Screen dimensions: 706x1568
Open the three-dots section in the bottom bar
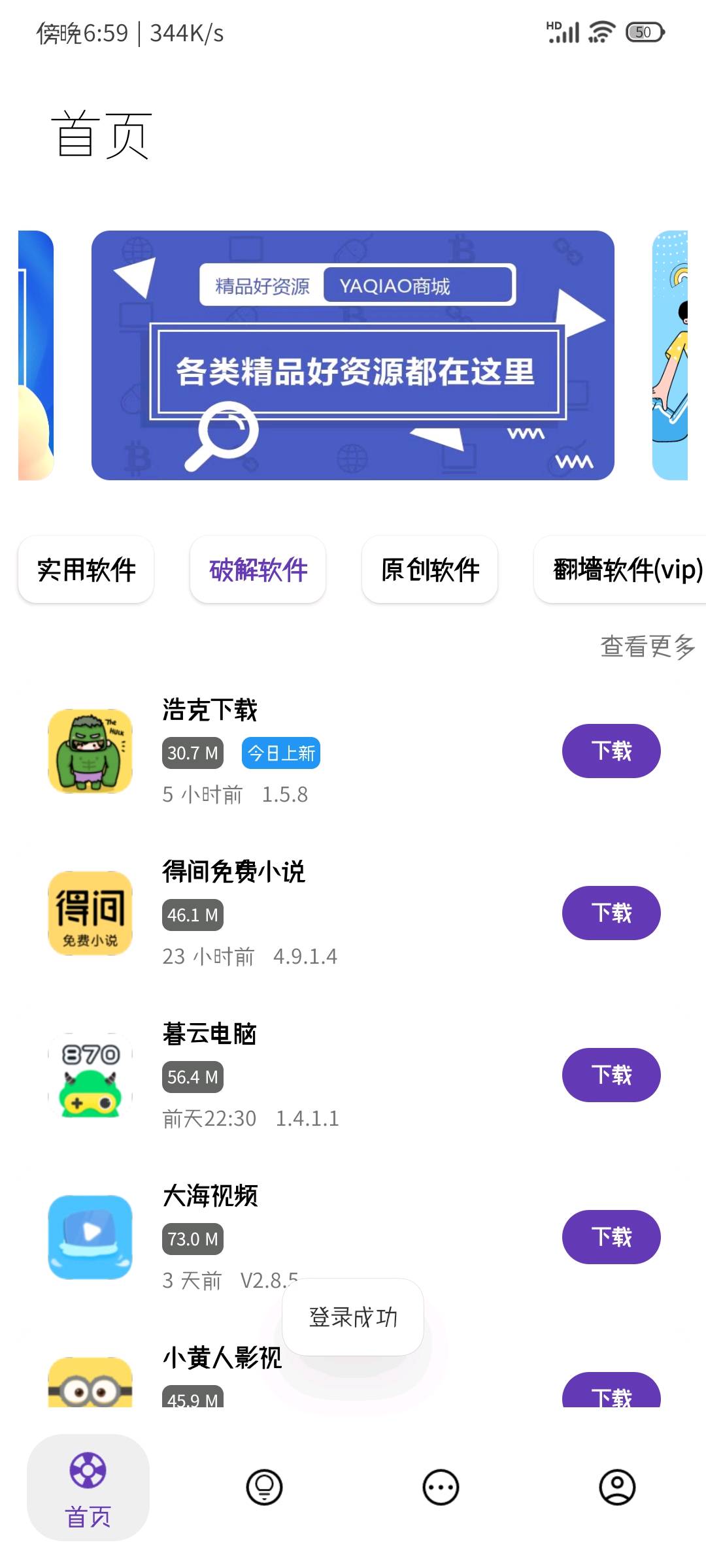[441, 1488]
